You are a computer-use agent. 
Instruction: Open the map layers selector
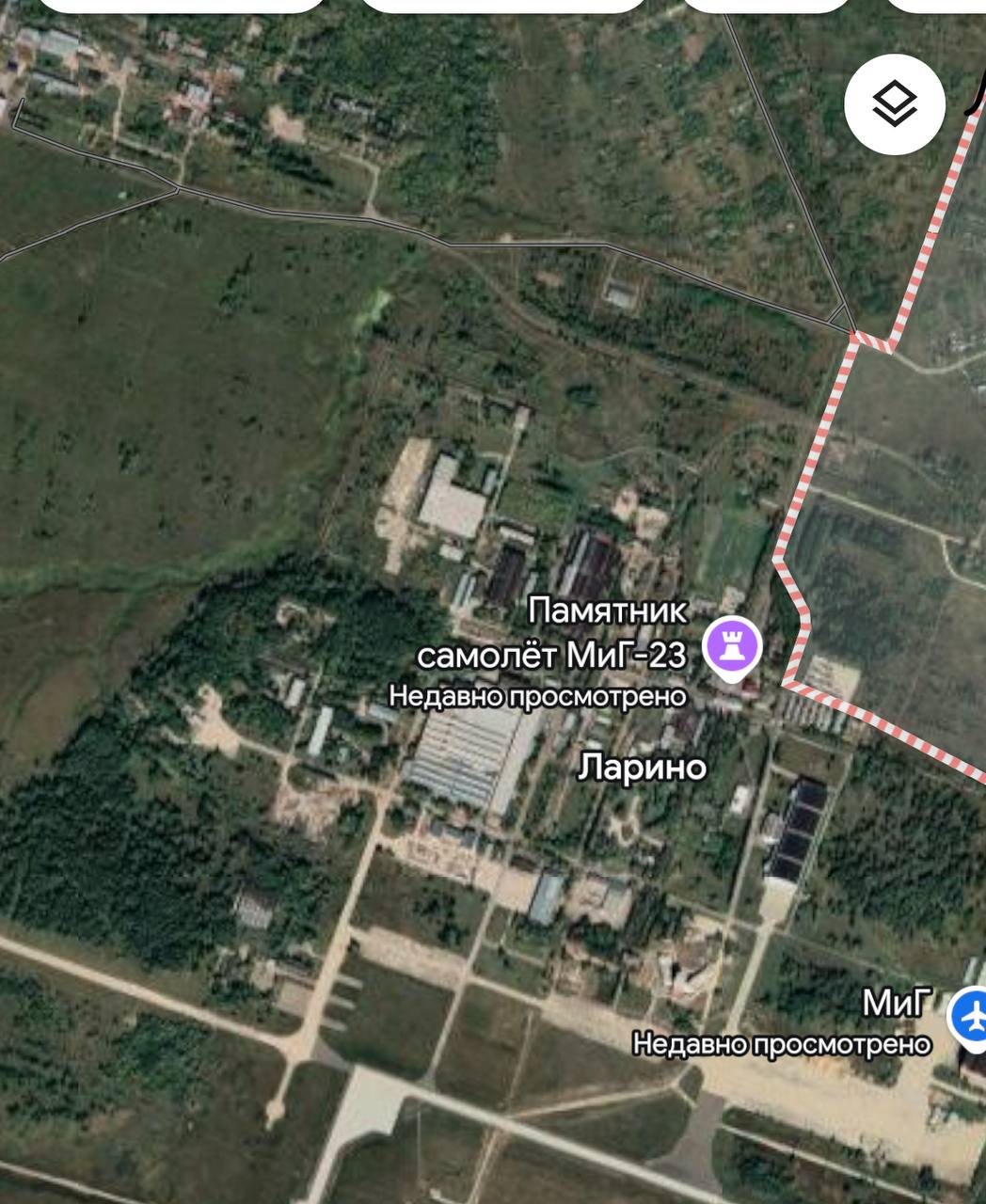point(894,103)
